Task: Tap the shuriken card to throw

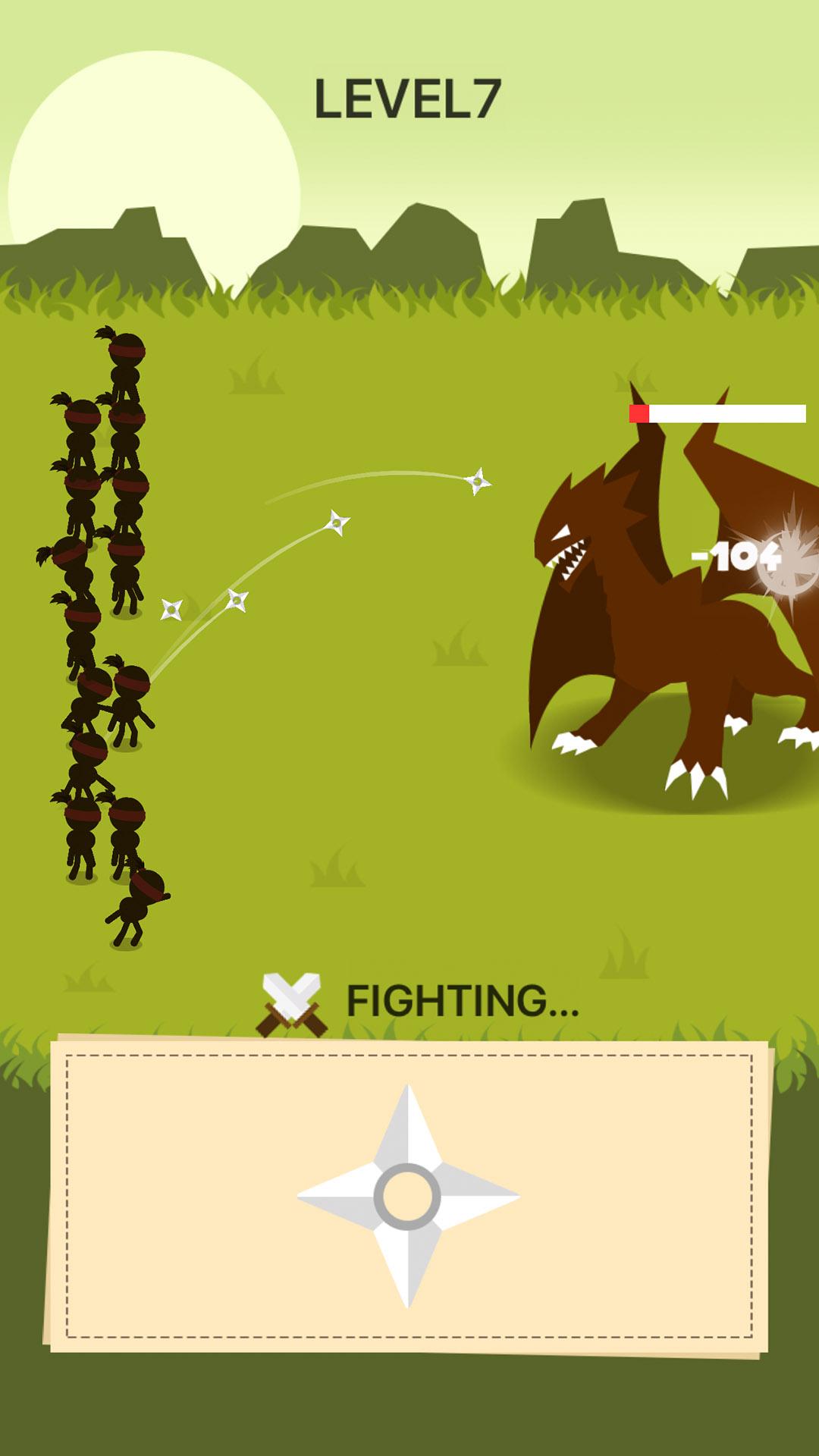Action: pyautogui.click(x=408, y=1196)
